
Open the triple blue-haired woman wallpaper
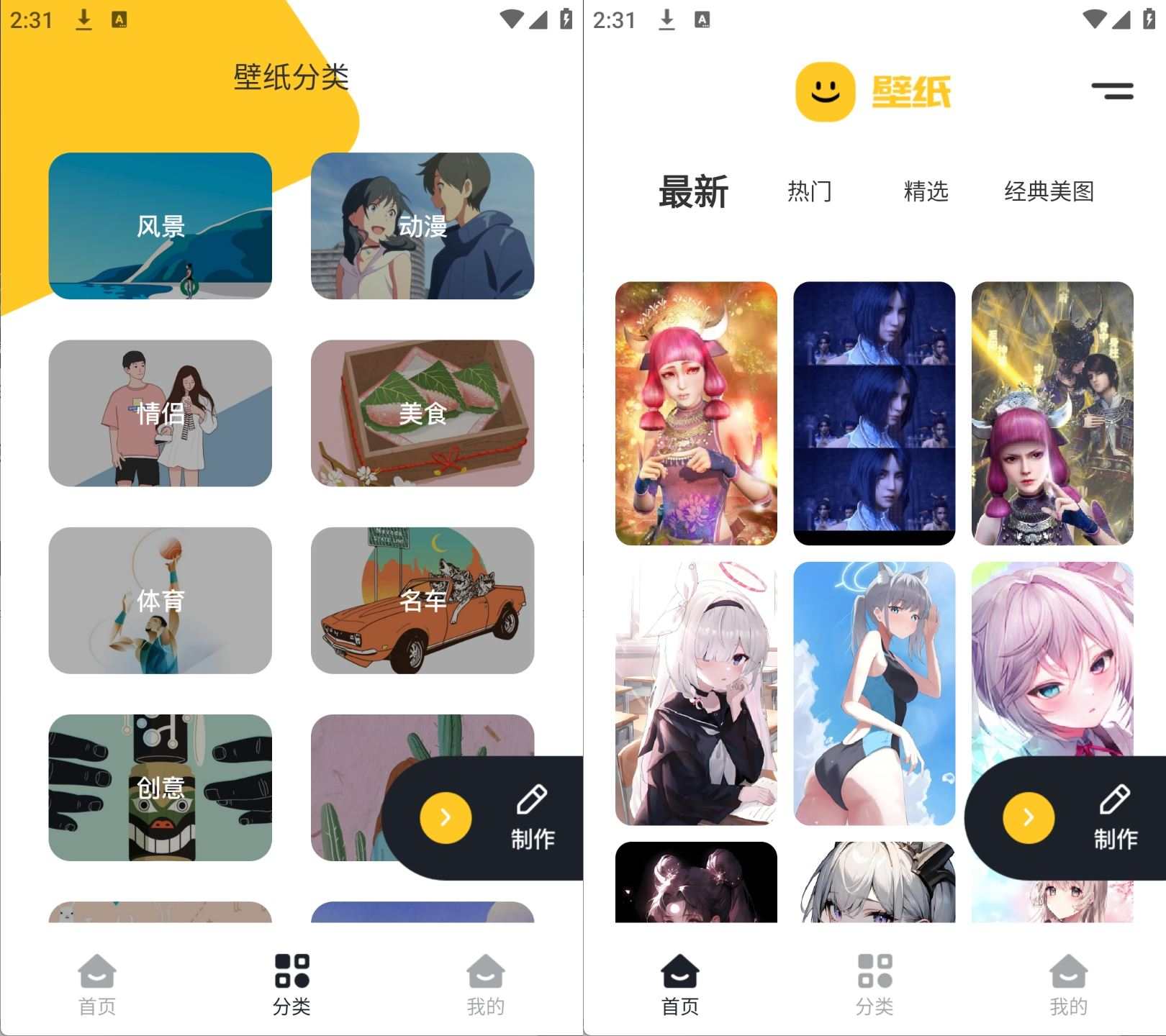874,413
